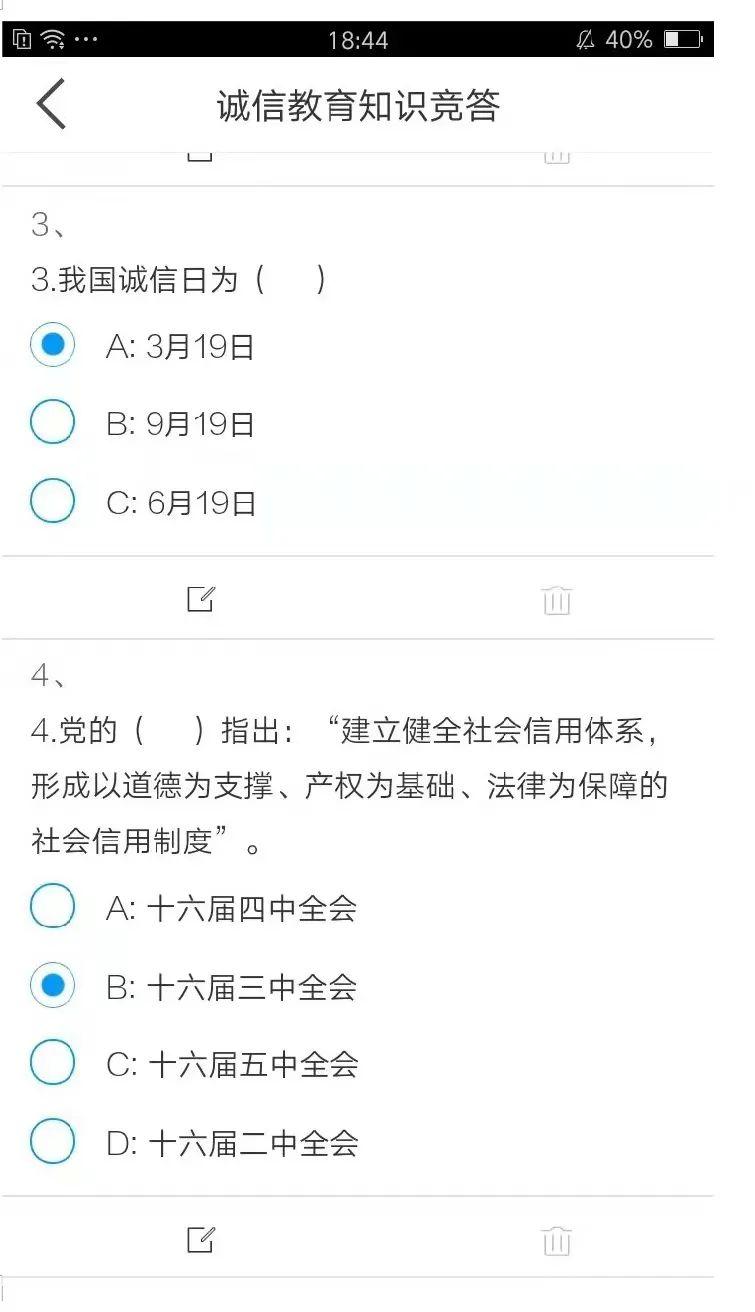The width and height of the screenshot is (755, 1312).
Task: Edit question 4 with the pencil icon
Action: click(x=201, y=1239)
